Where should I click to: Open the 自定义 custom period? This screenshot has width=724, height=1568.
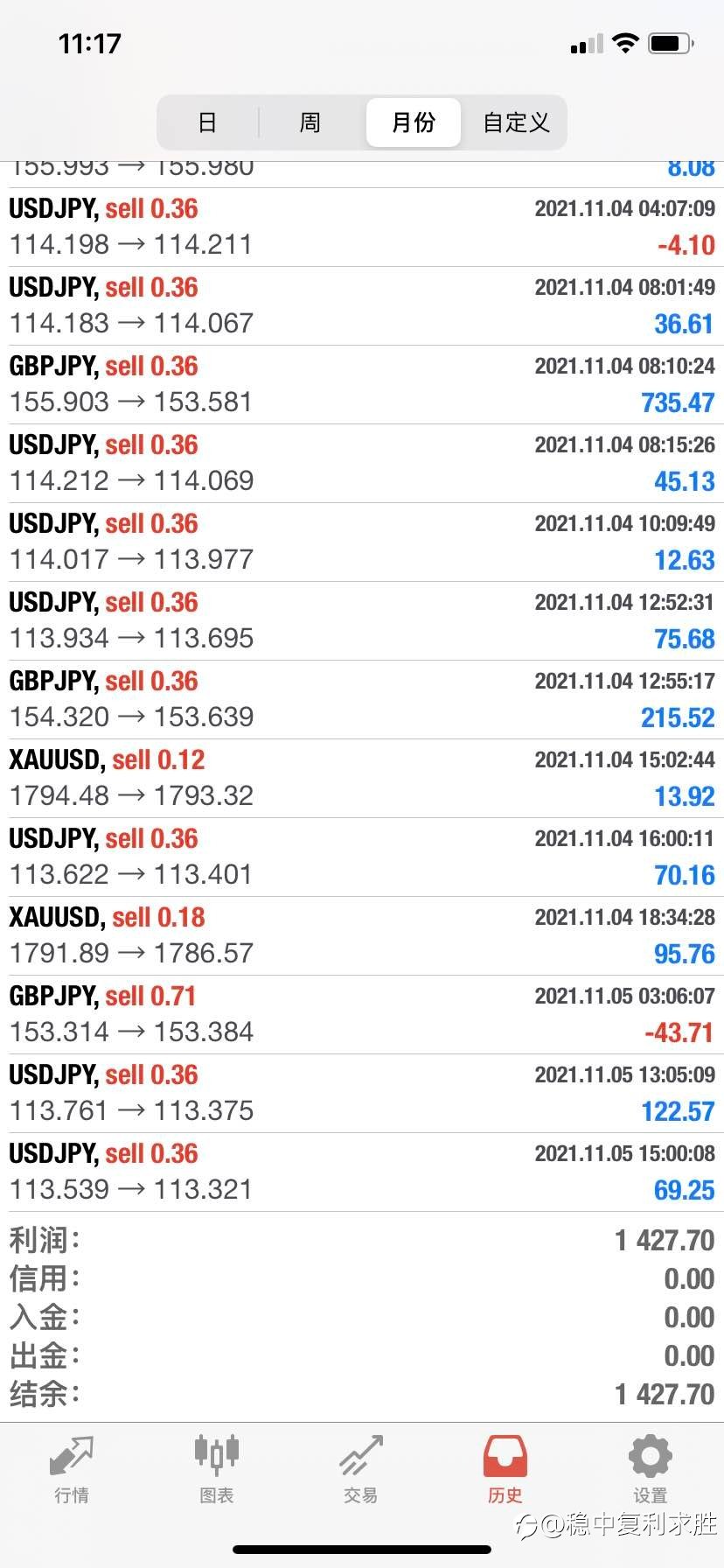[516, 122]
